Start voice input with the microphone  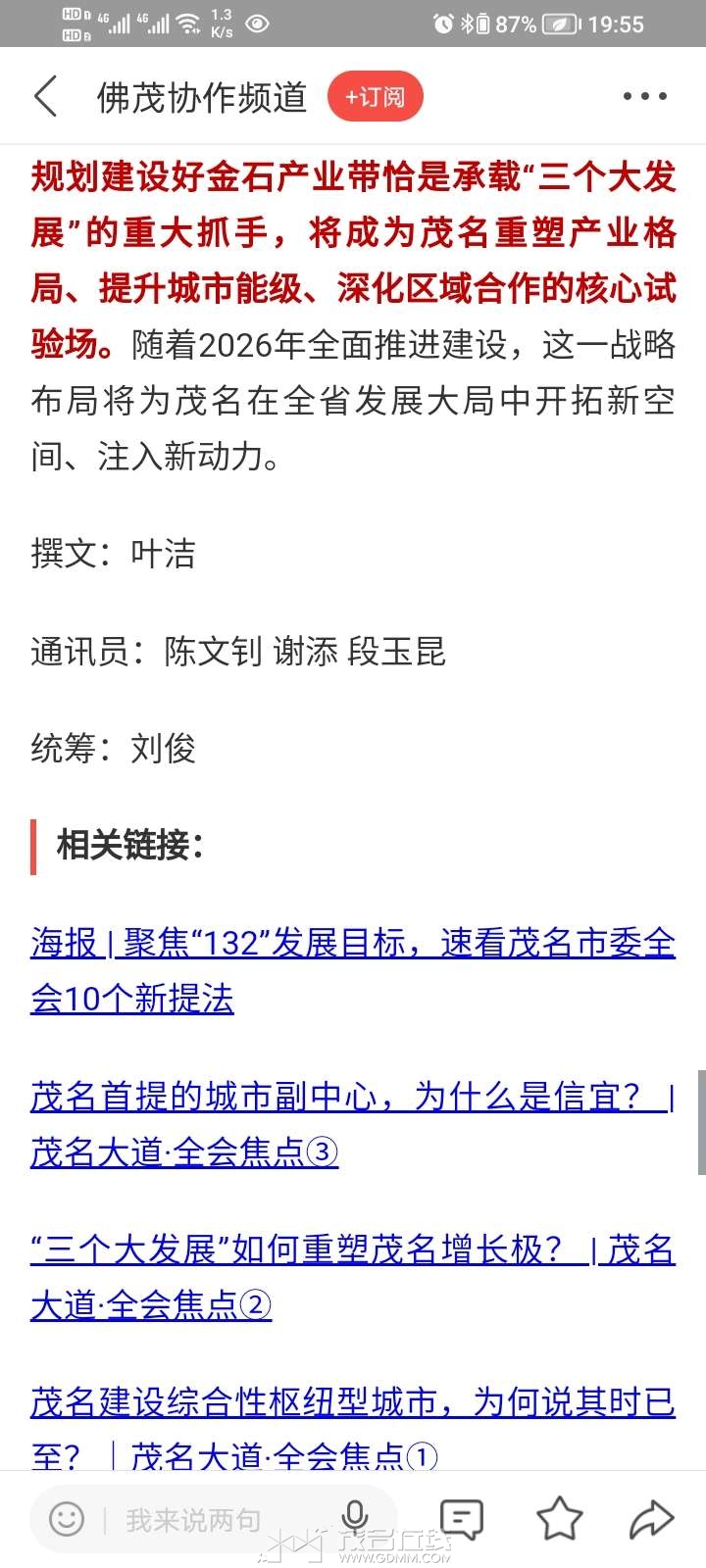click(354, 1518)
